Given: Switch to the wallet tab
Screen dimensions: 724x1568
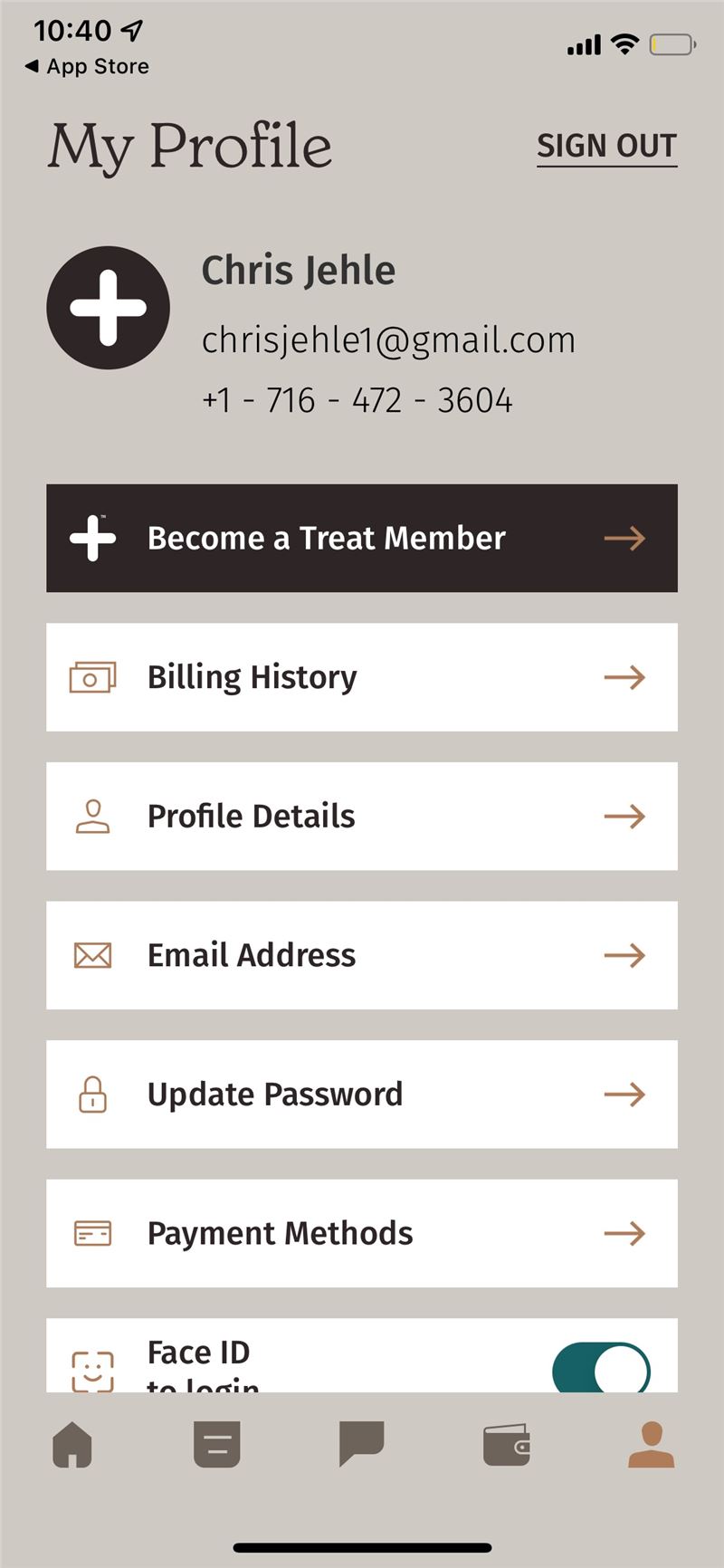Looking at the screenshot, I should click(x=507, y=1444).
